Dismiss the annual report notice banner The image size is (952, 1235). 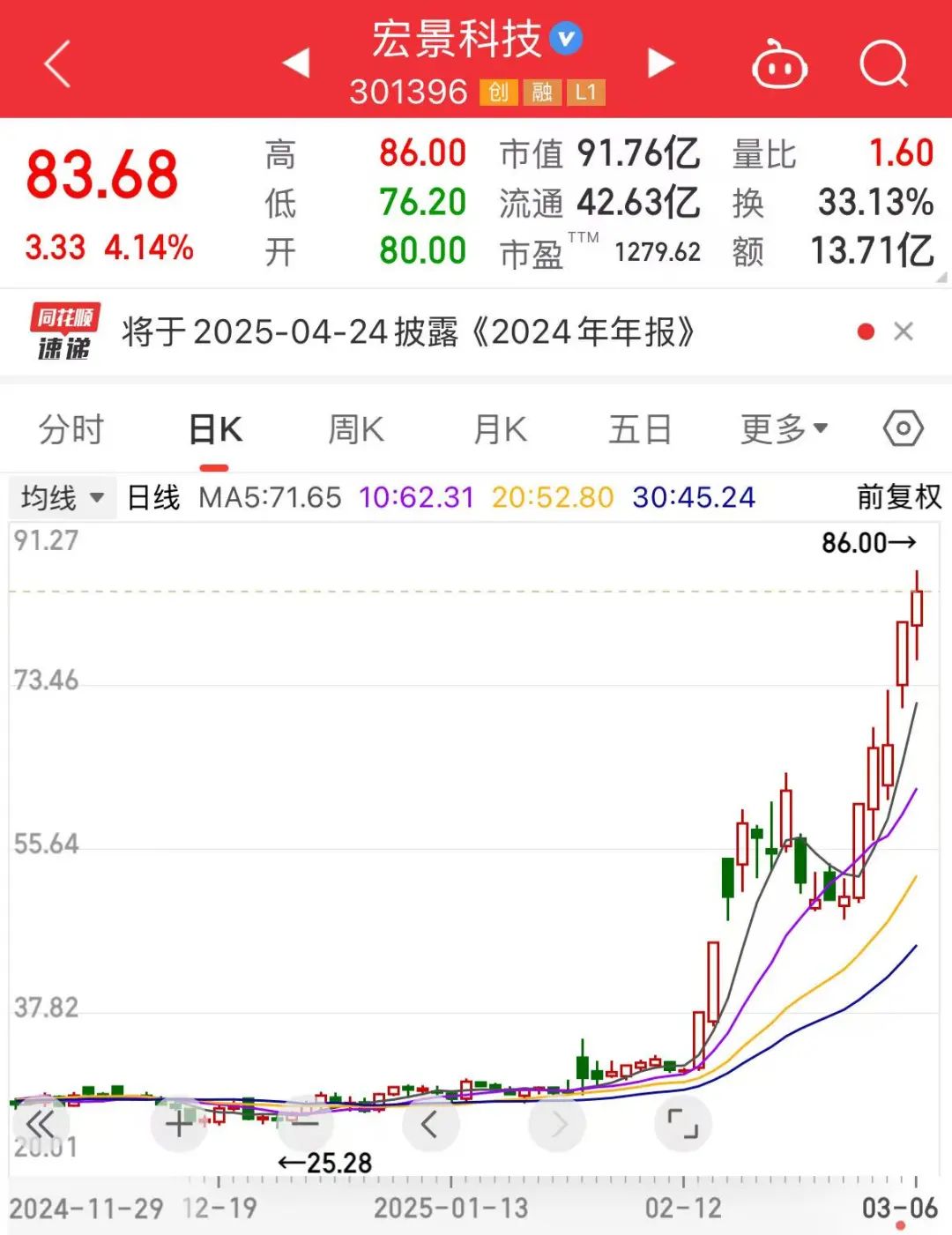[904, 331]
